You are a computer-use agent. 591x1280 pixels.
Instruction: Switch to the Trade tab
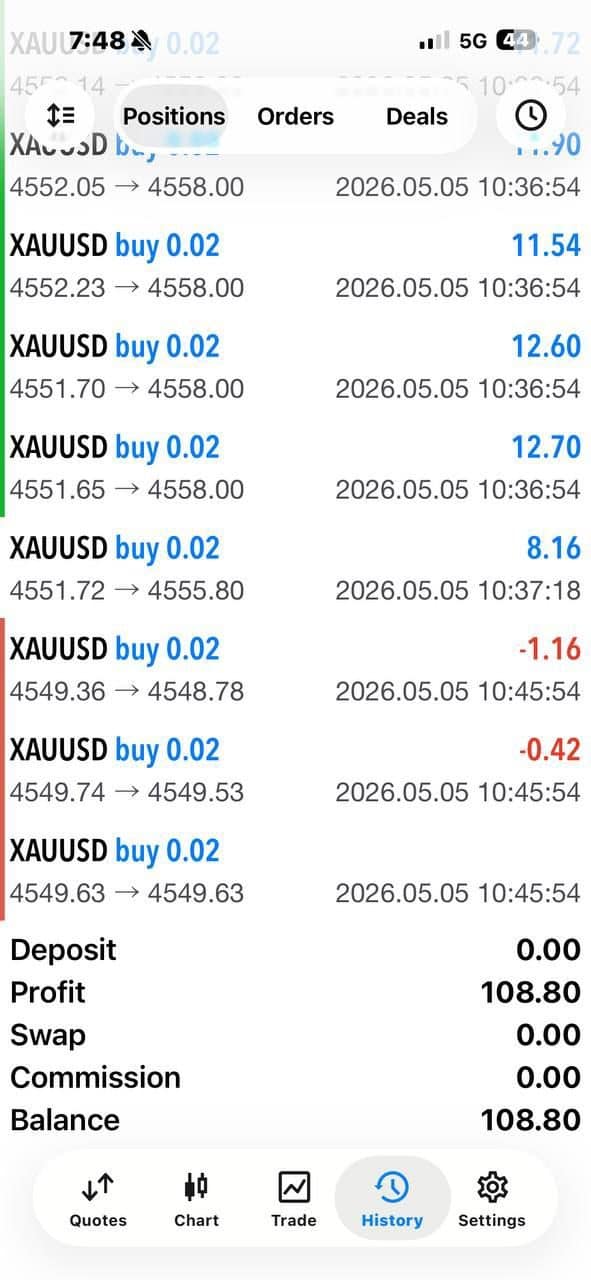(293, 1200)
